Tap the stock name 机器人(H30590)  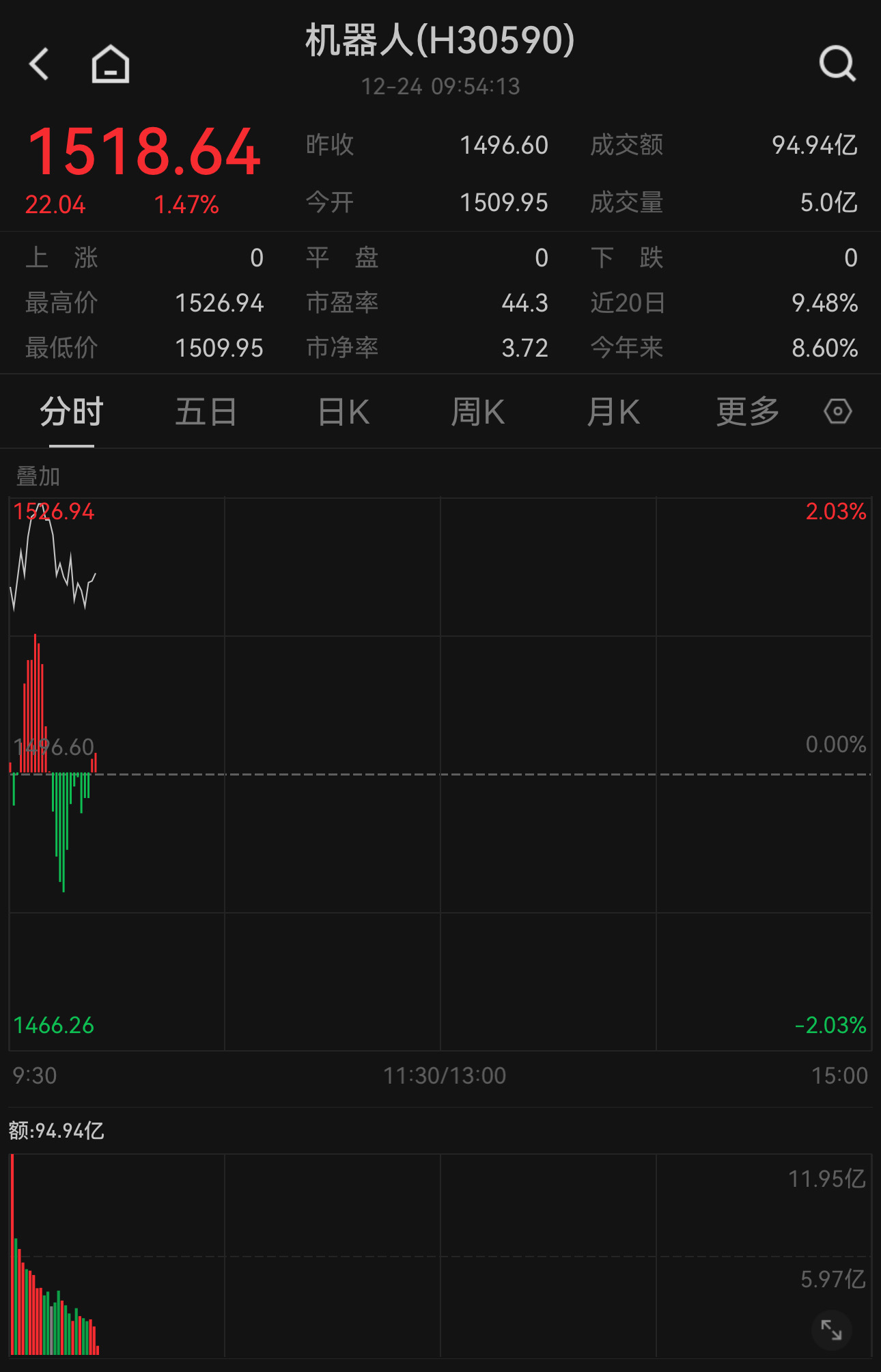click(x=440, y=41)
